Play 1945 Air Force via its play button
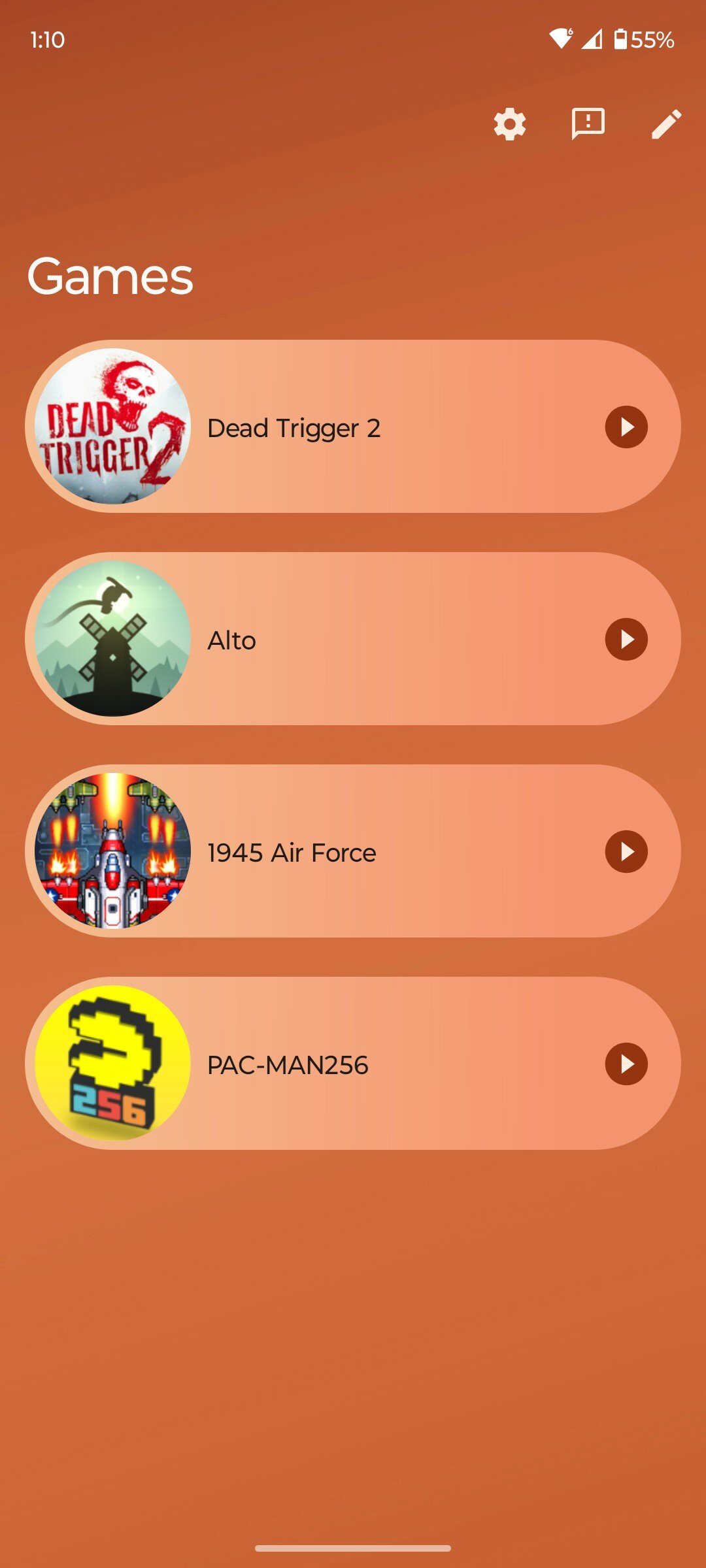 (x=626, y=851)
